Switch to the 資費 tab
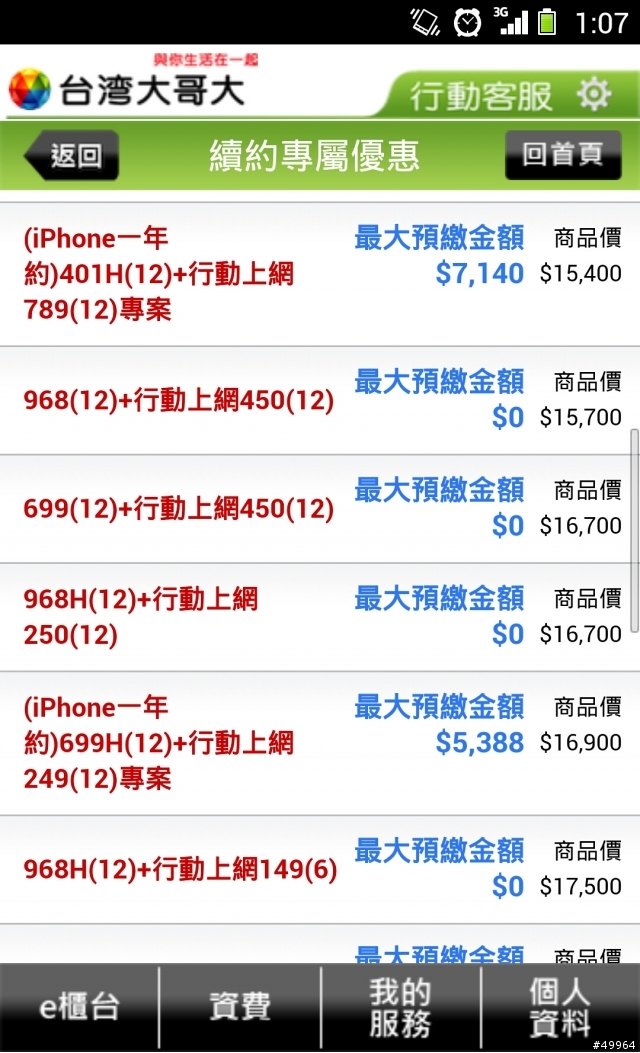The width and height of the screenshot is (640, 1053). (240, 1007)
